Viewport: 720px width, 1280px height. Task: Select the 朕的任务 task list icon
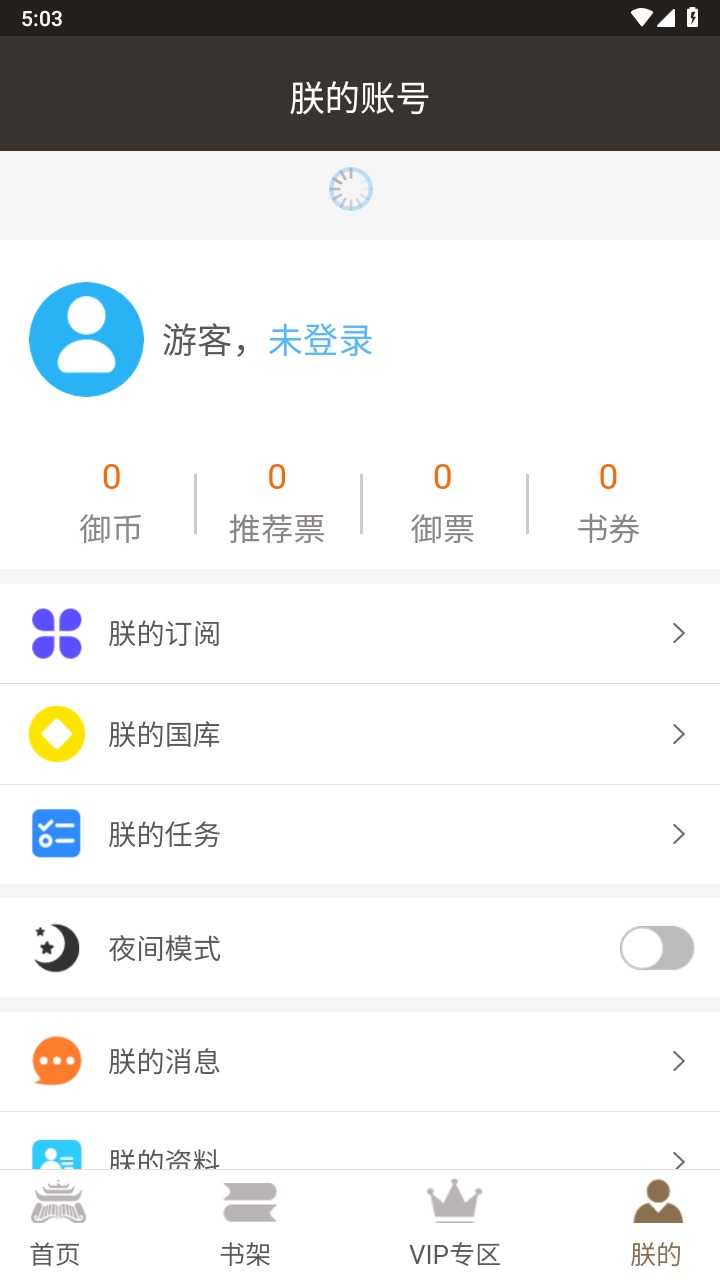point(57,834)
